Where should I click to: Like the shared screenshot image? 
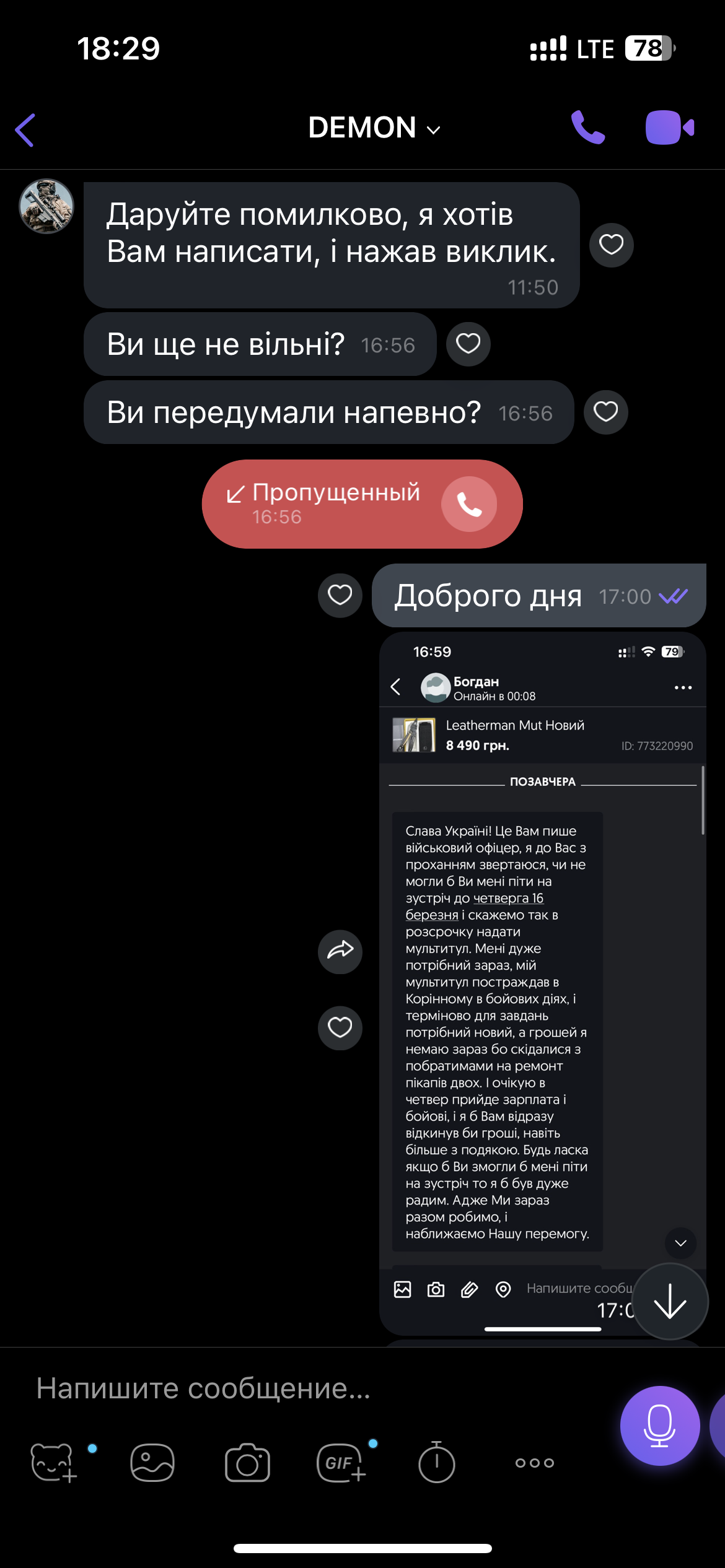click(340, 1028)
